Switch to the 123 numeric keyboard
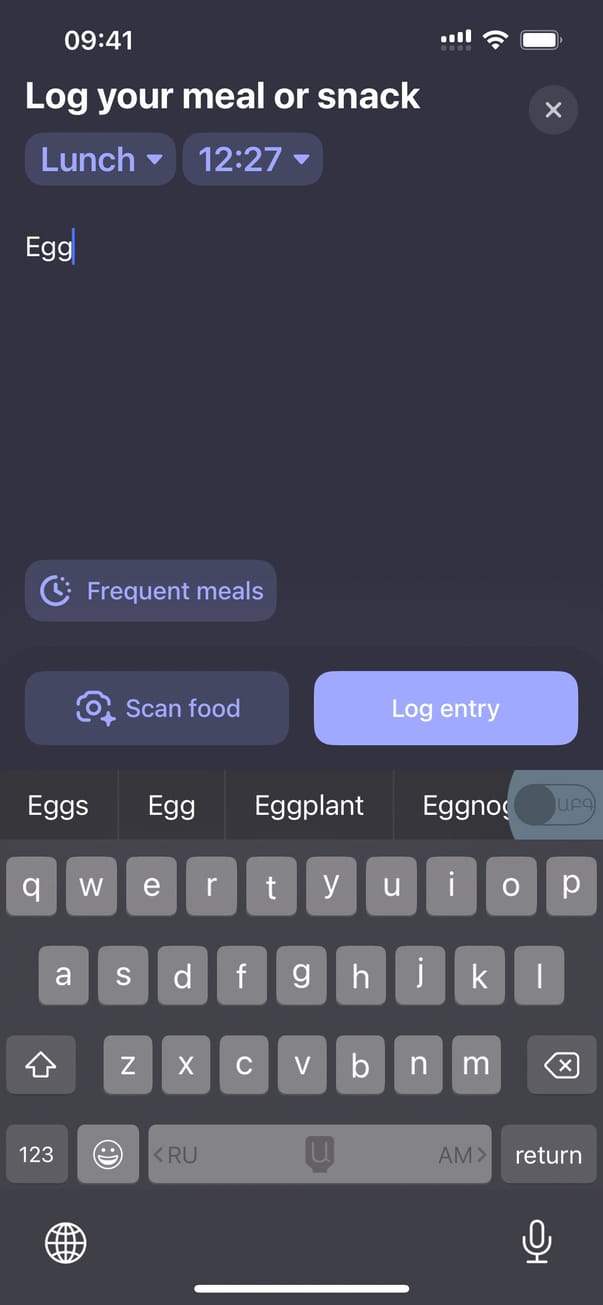The height and width of the screenshot is (1305, 603). click(x=36, y=1155)
